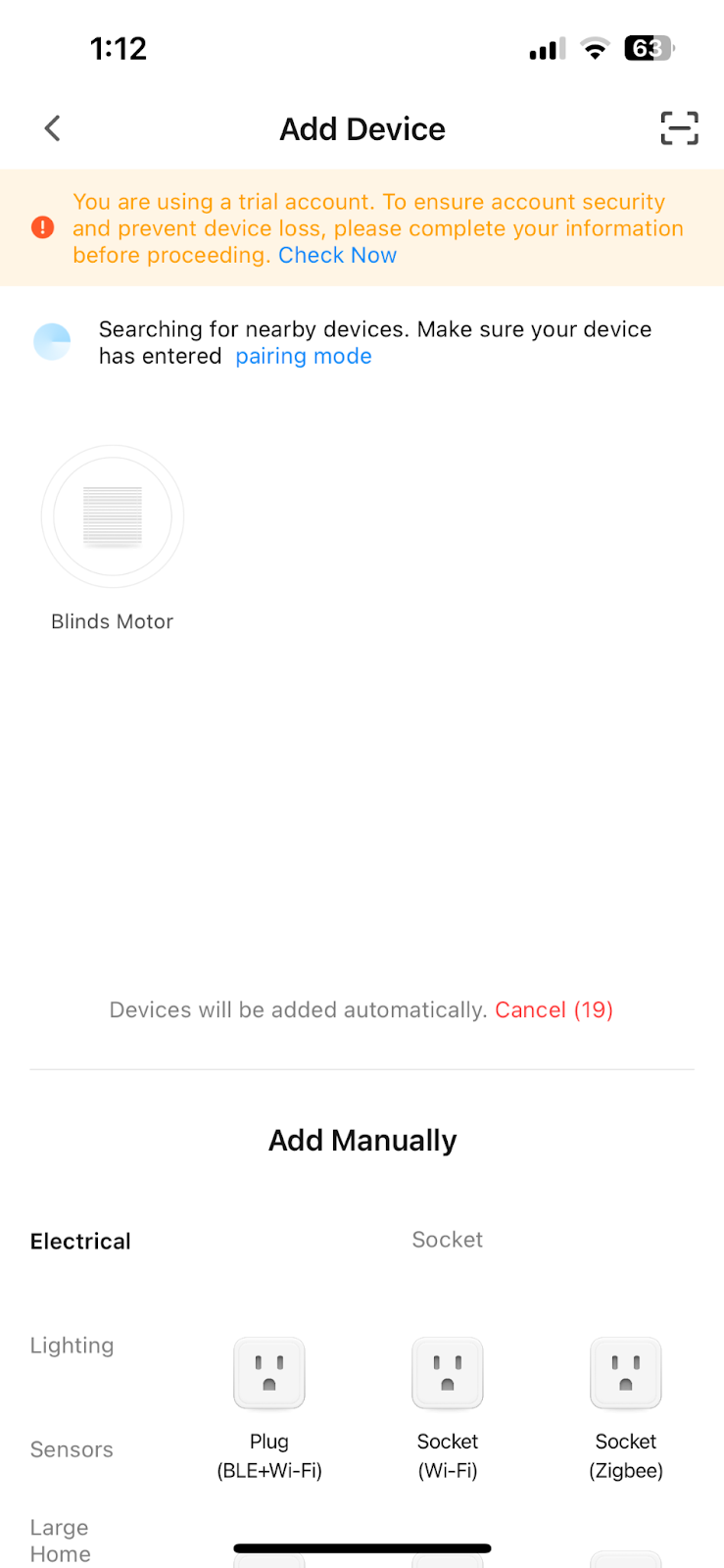The width and height of the screenshot is (724, 1568).
Task: Cancel the automatic device search
Action: click(554, 1010)
